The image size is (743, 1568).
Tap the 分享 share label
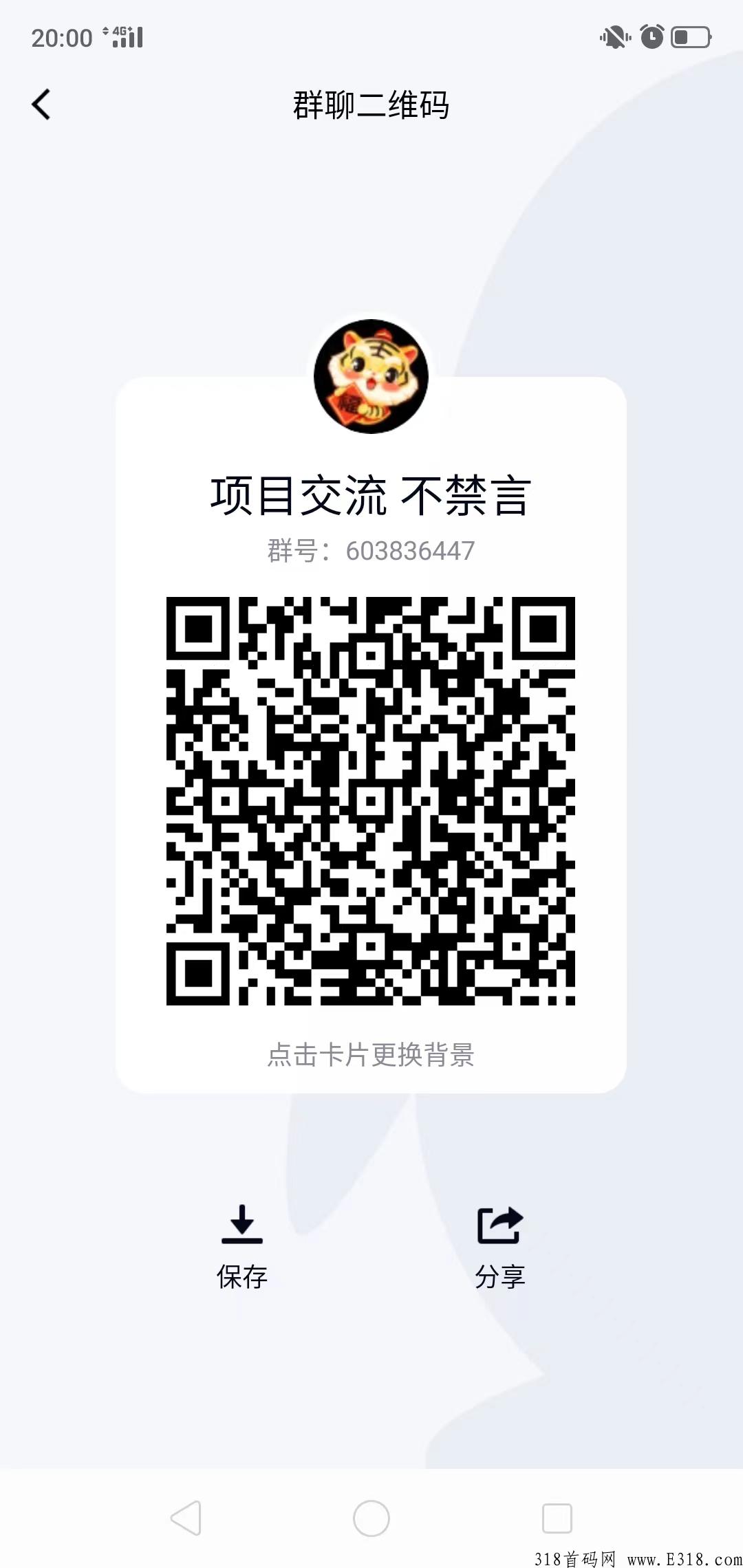[x=501, y=1274]
